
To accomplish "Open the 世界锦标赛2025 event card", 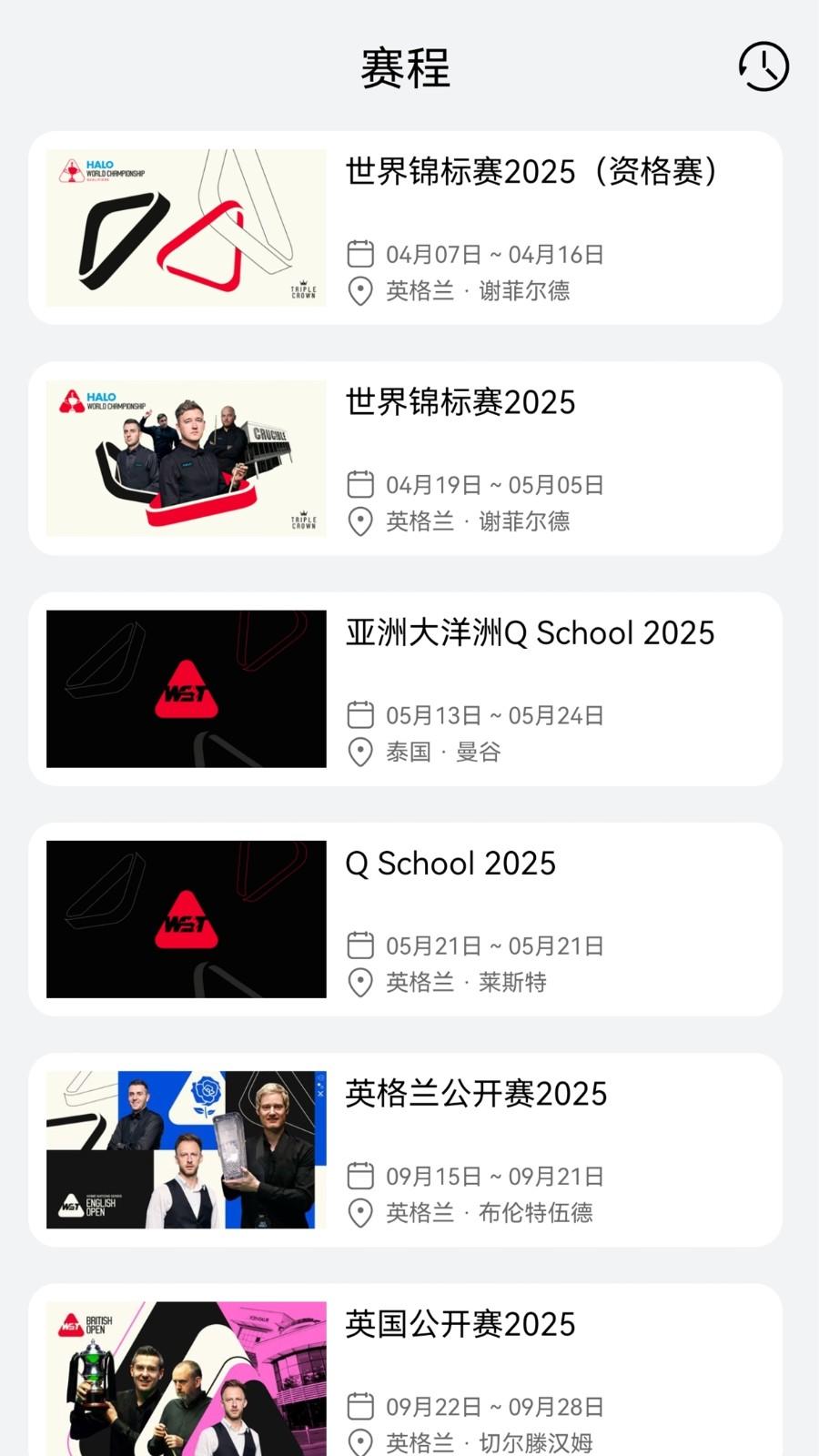I will [409, 458].
